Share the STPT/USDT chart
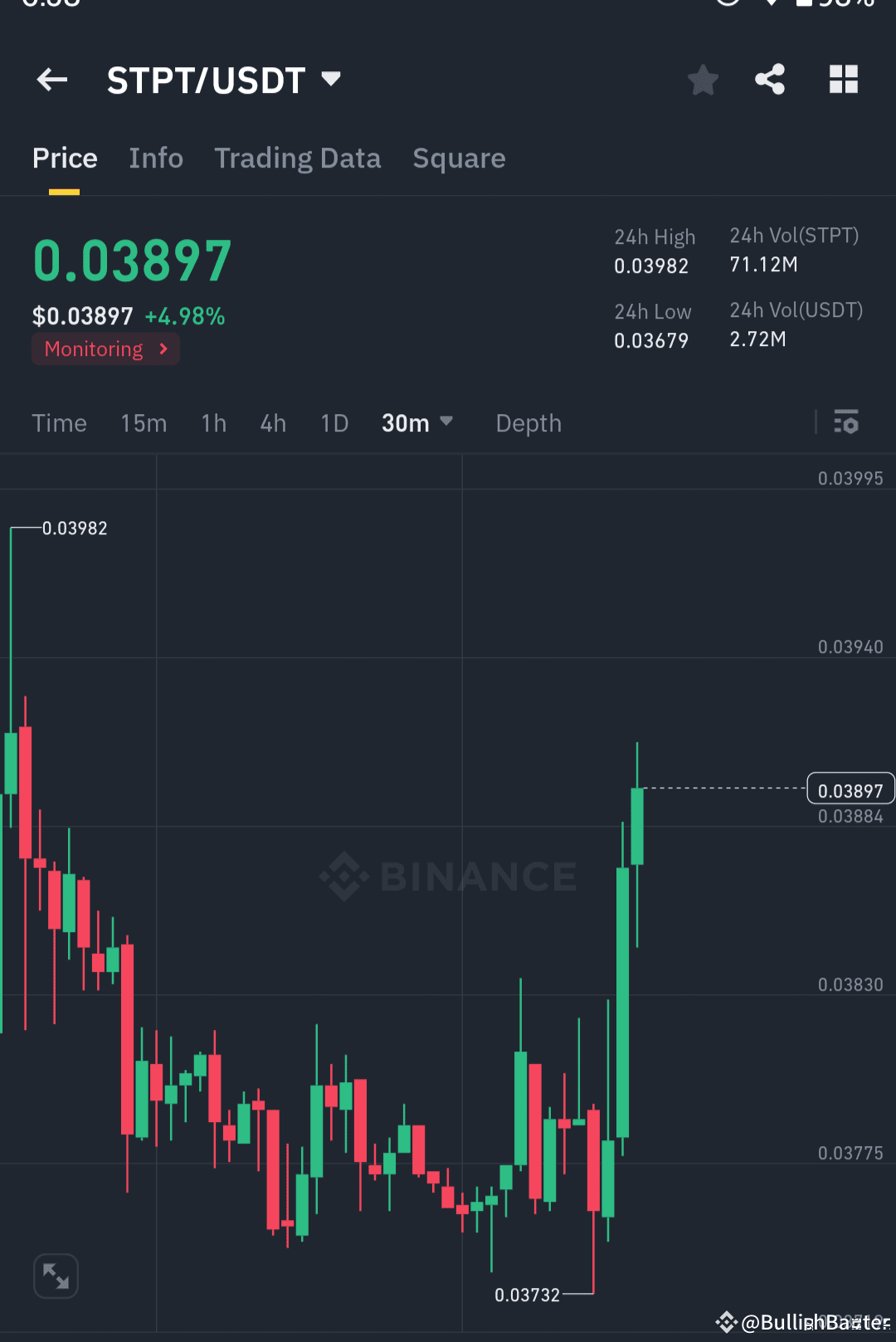 (770, 79)
